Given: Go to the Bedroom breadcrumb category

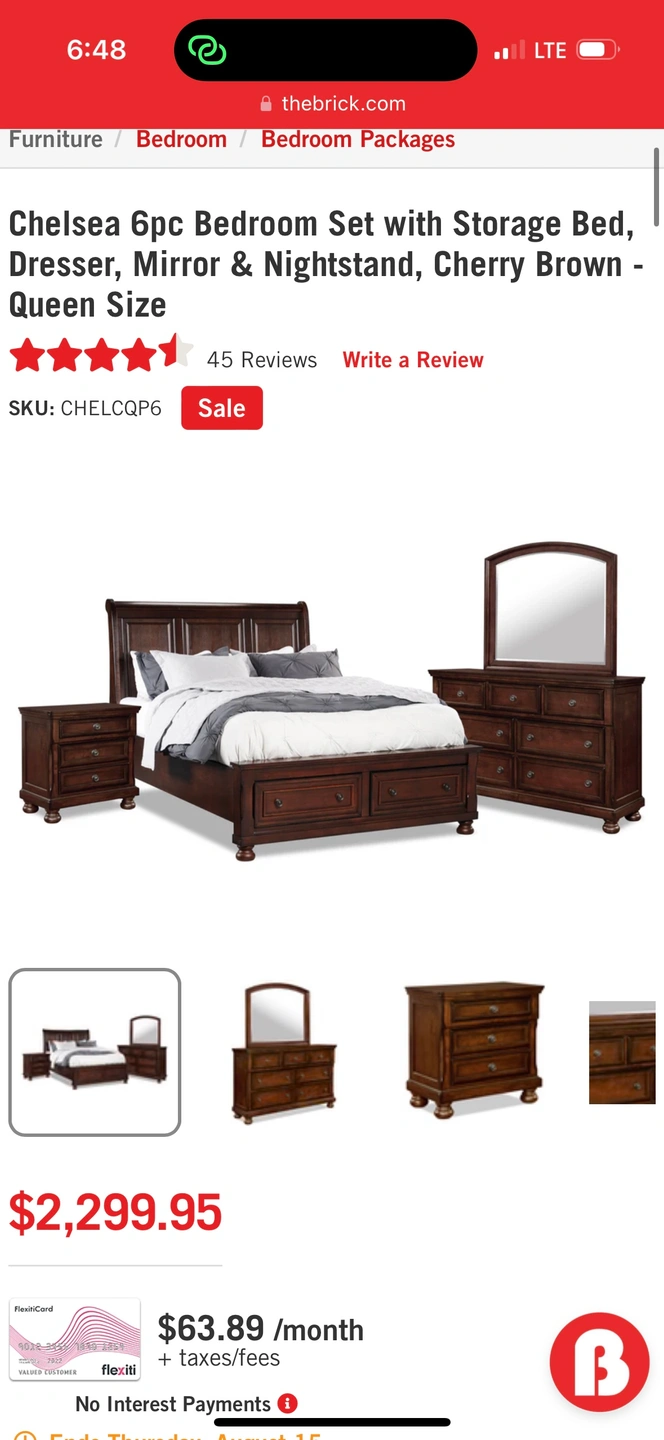Looking at the screenshot, I should [181, 139].
